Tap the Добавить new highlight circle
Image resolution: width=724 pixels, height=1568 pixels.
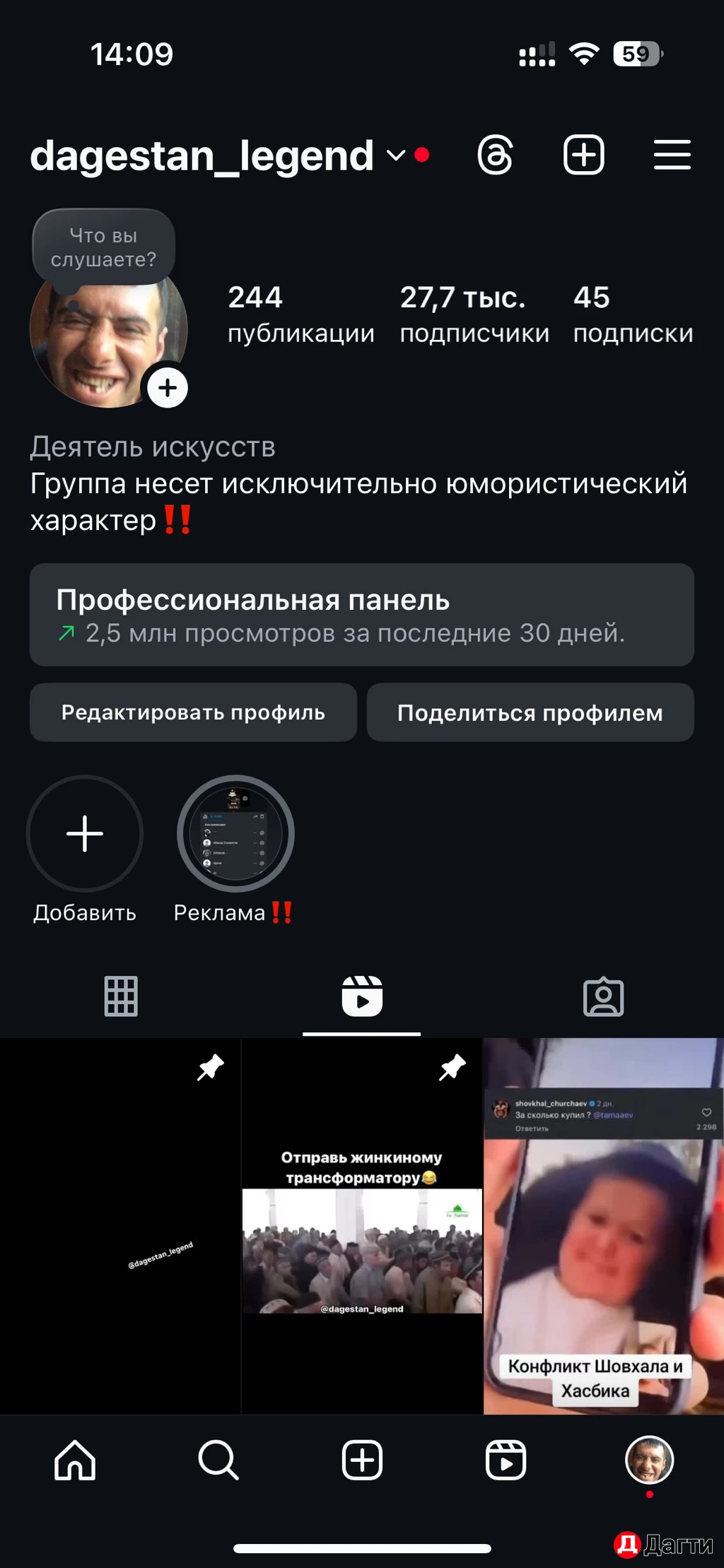[84, 834]
